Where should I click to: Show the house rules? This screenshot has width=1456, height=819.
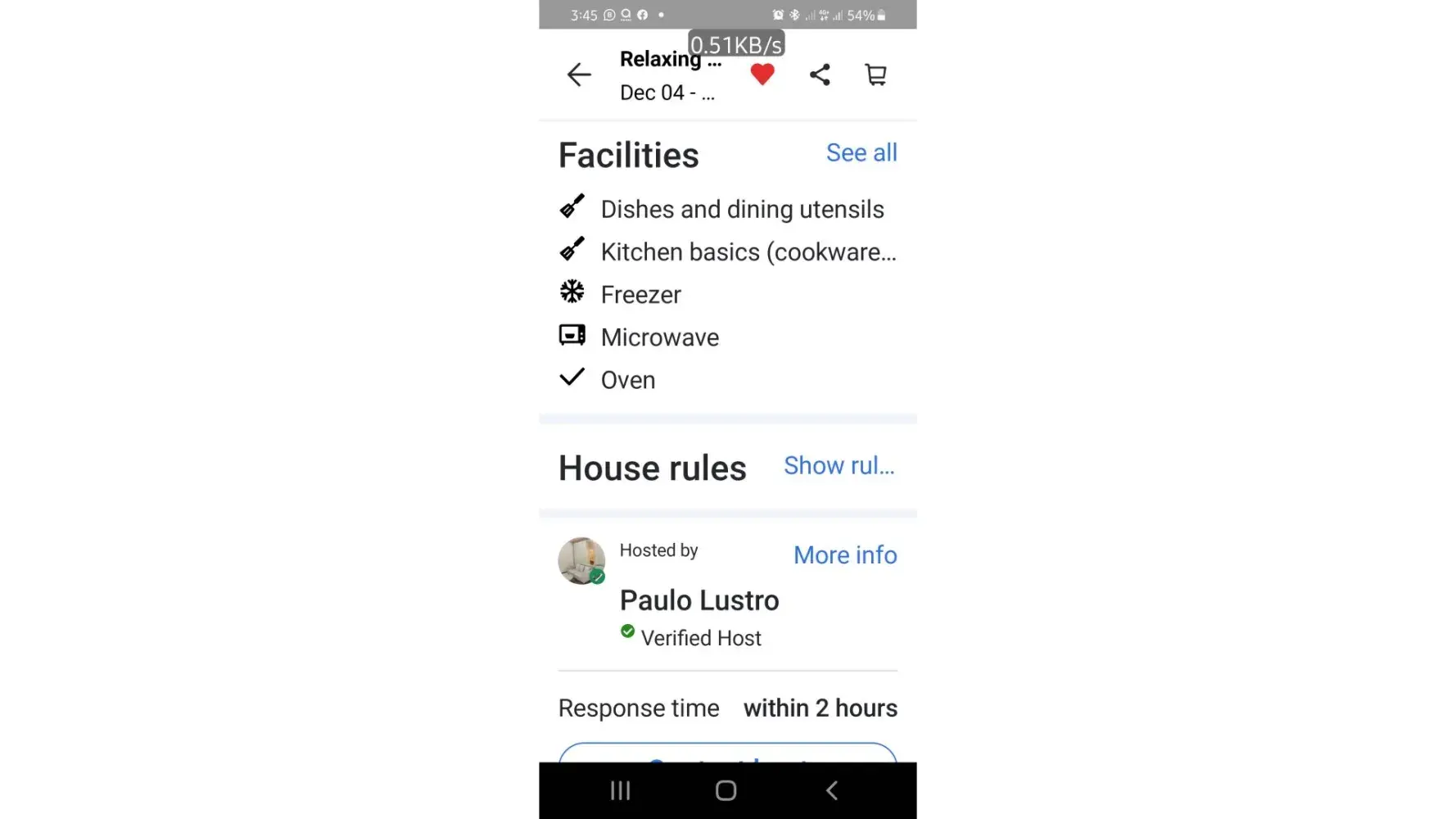point(839,466)
